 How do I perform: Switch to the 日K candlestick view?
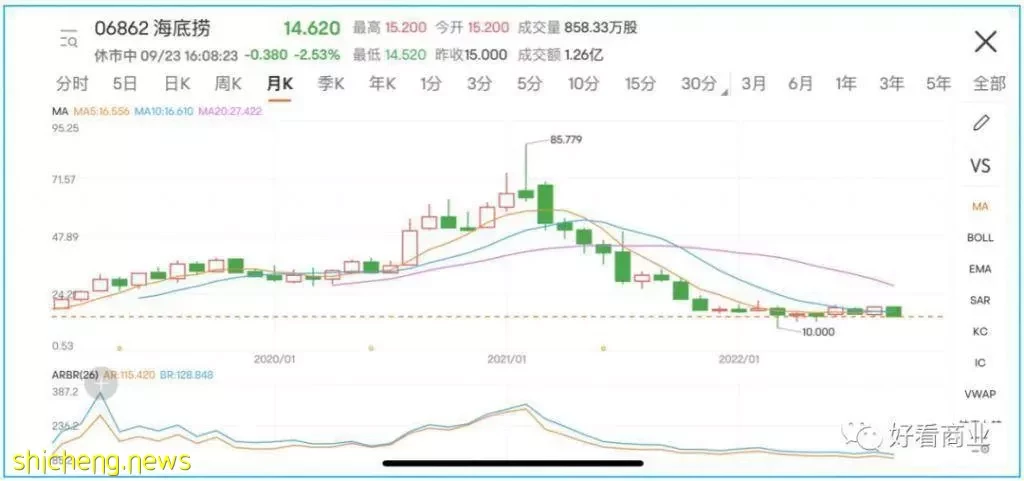177,84
